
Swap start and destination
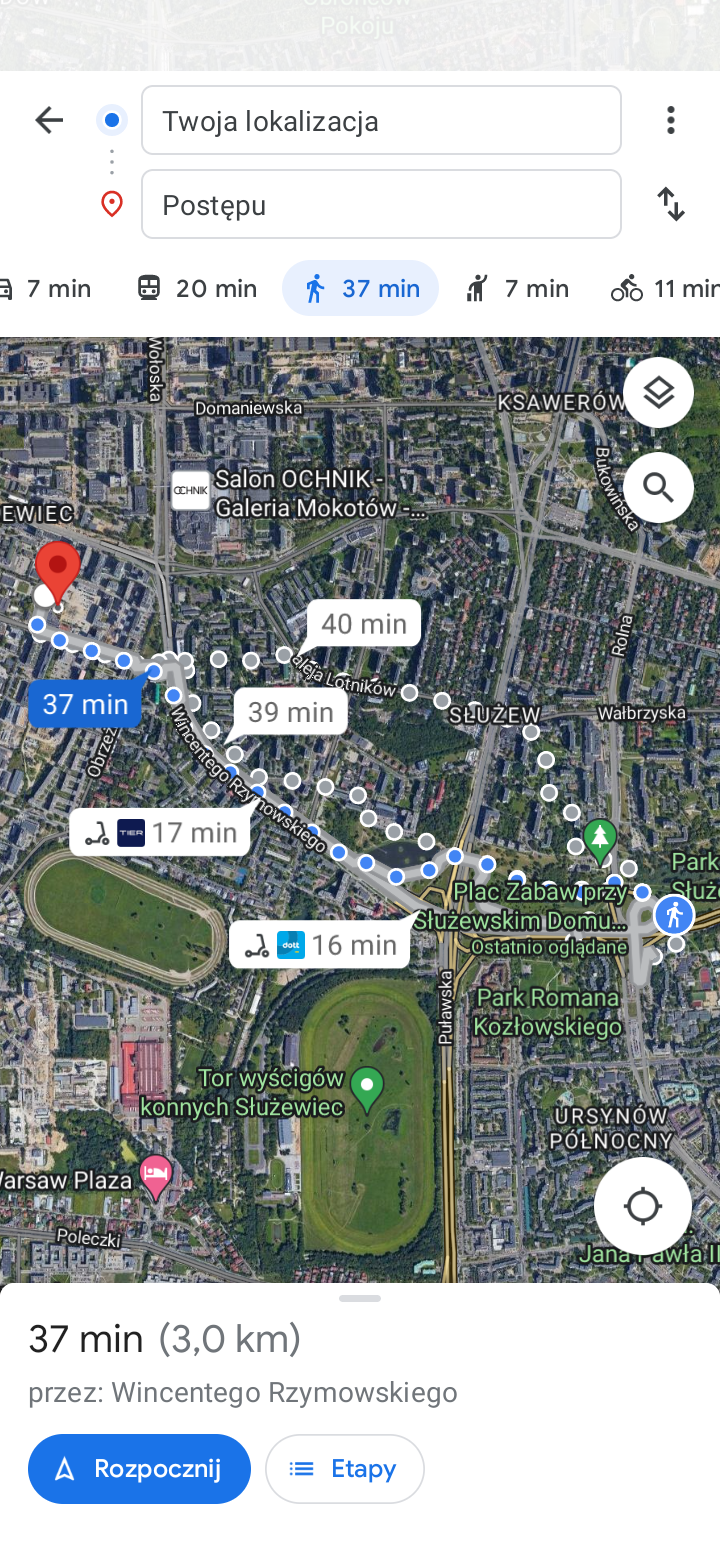tap(670, 205)
